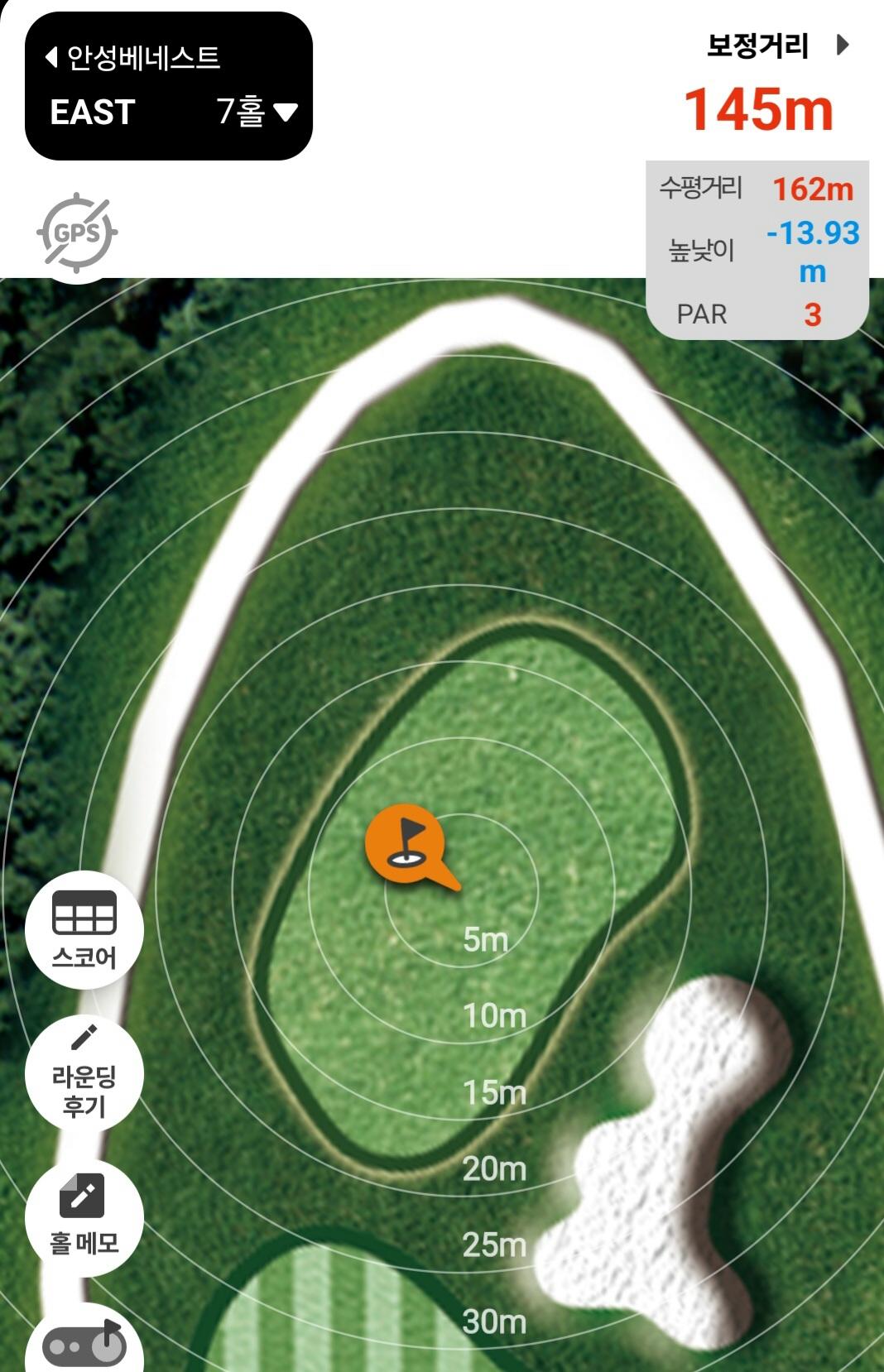Viewport: 884px width, 1372px height.
Task: Expand the 보정거리 arrow
Action: (x=843, y=45)
